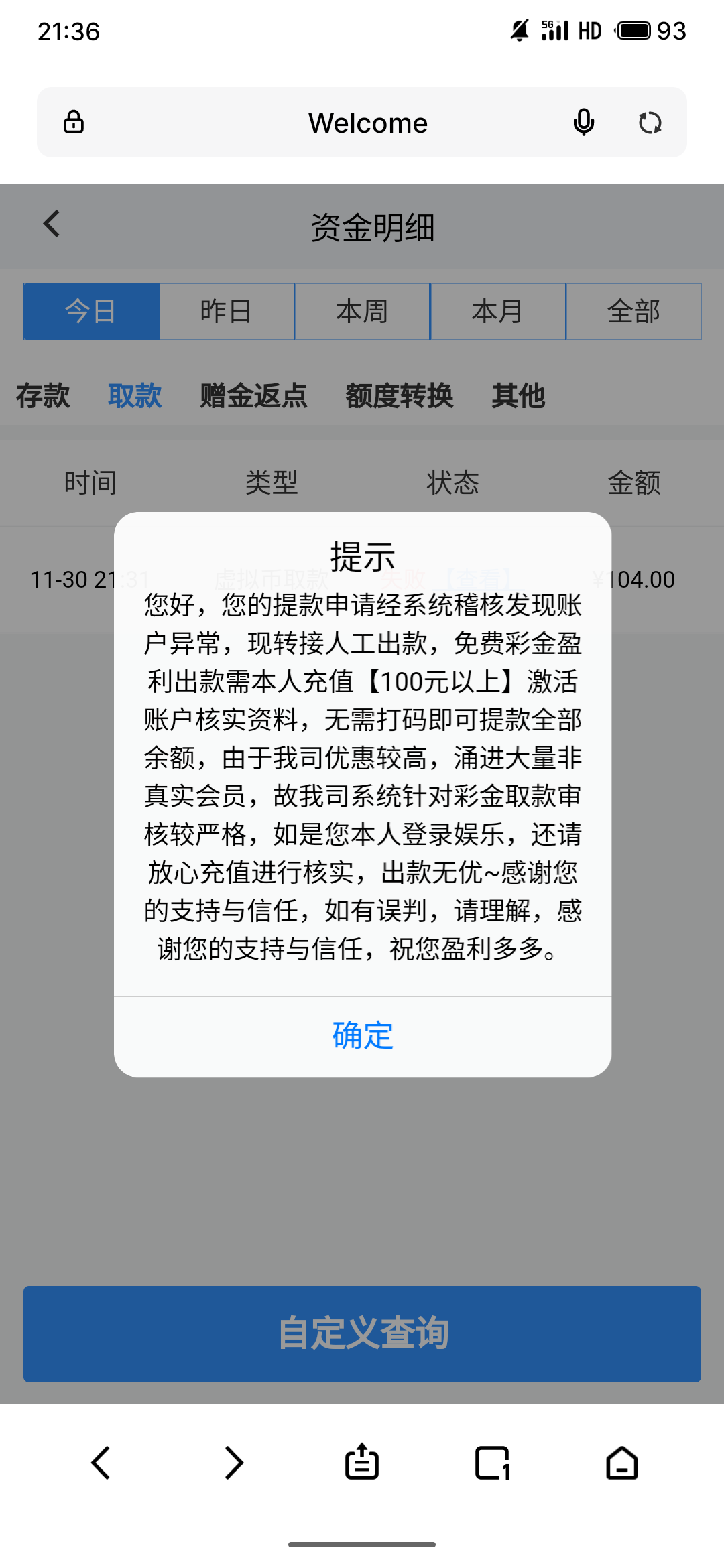
Task: Confirm the dialog by tapping 确定
Action: click(362, 1036)
